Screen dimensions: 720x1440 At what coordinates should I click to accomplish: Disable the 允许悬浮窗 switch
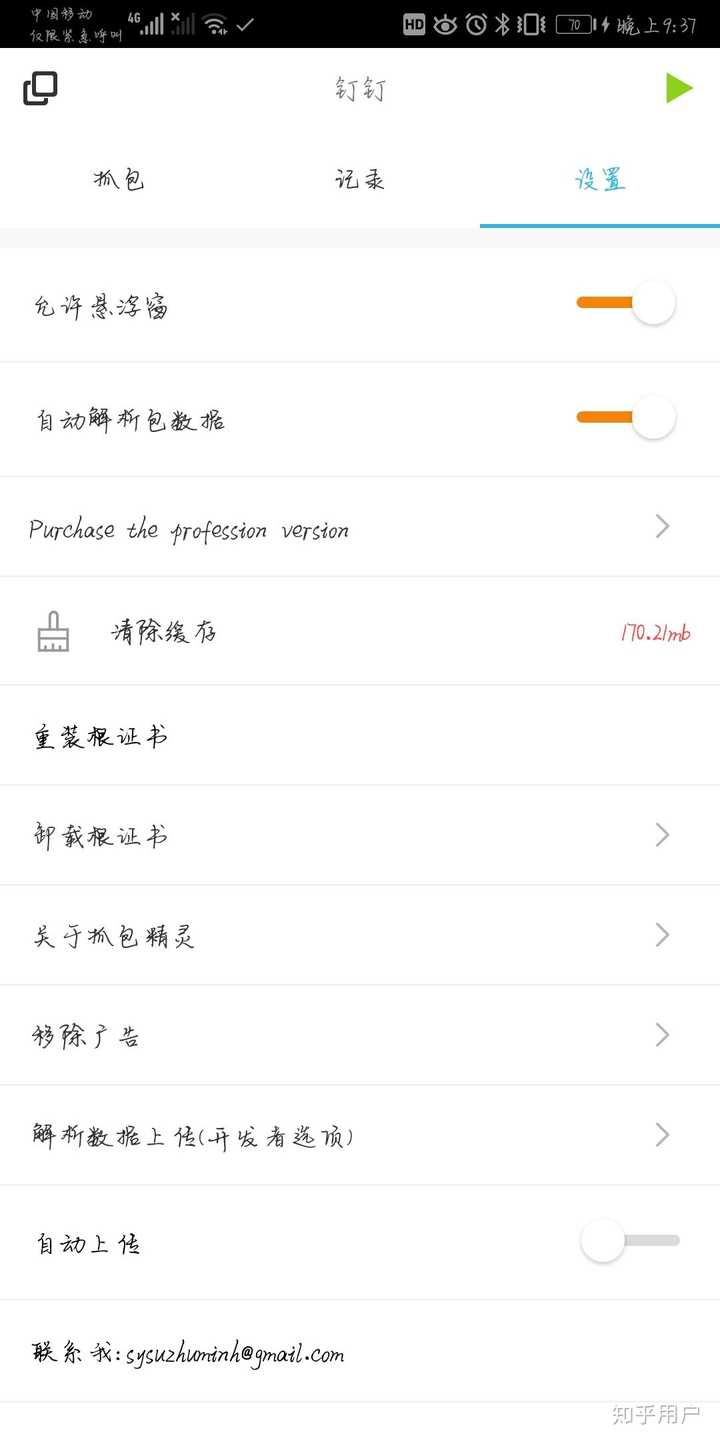click(x=627, y=303)
